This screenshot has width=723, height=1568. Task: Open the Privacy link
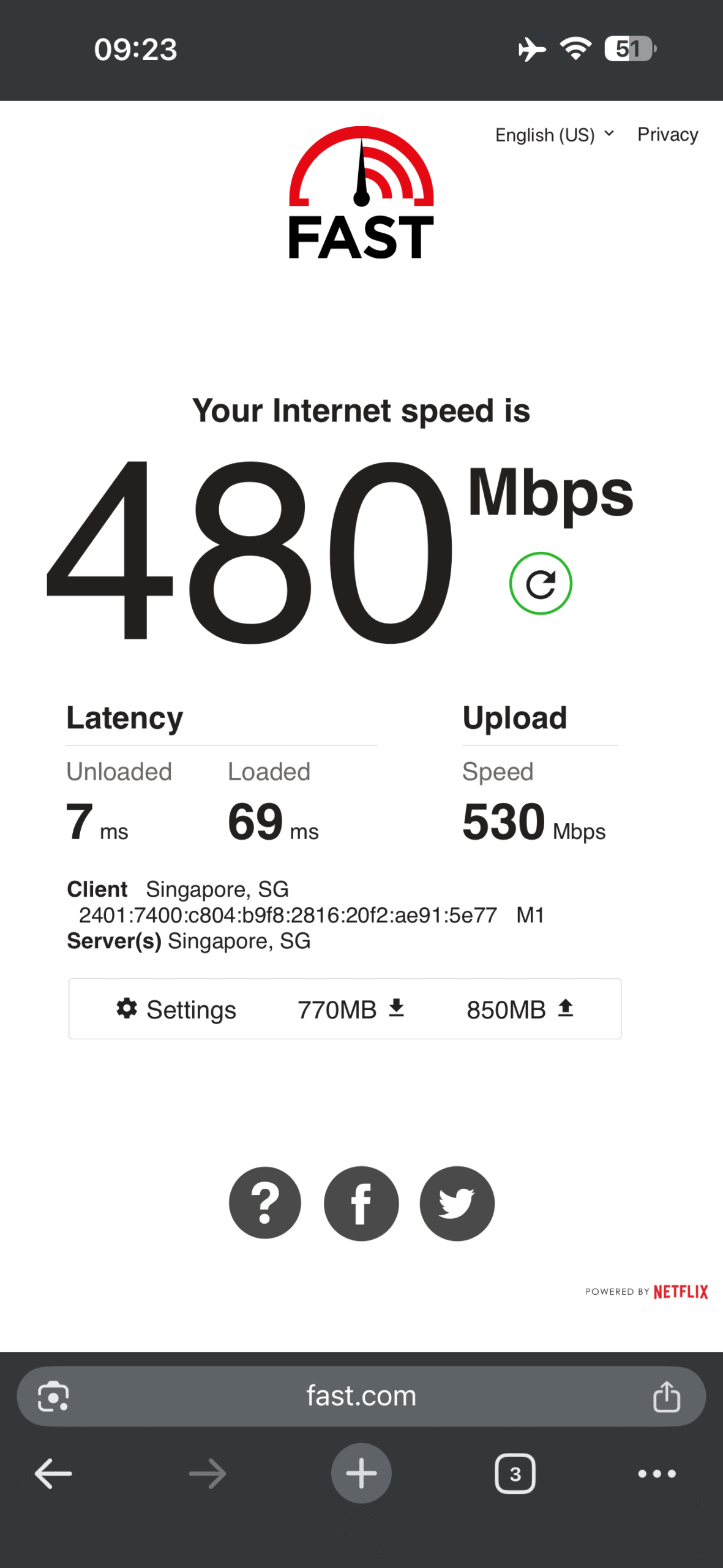667,135
